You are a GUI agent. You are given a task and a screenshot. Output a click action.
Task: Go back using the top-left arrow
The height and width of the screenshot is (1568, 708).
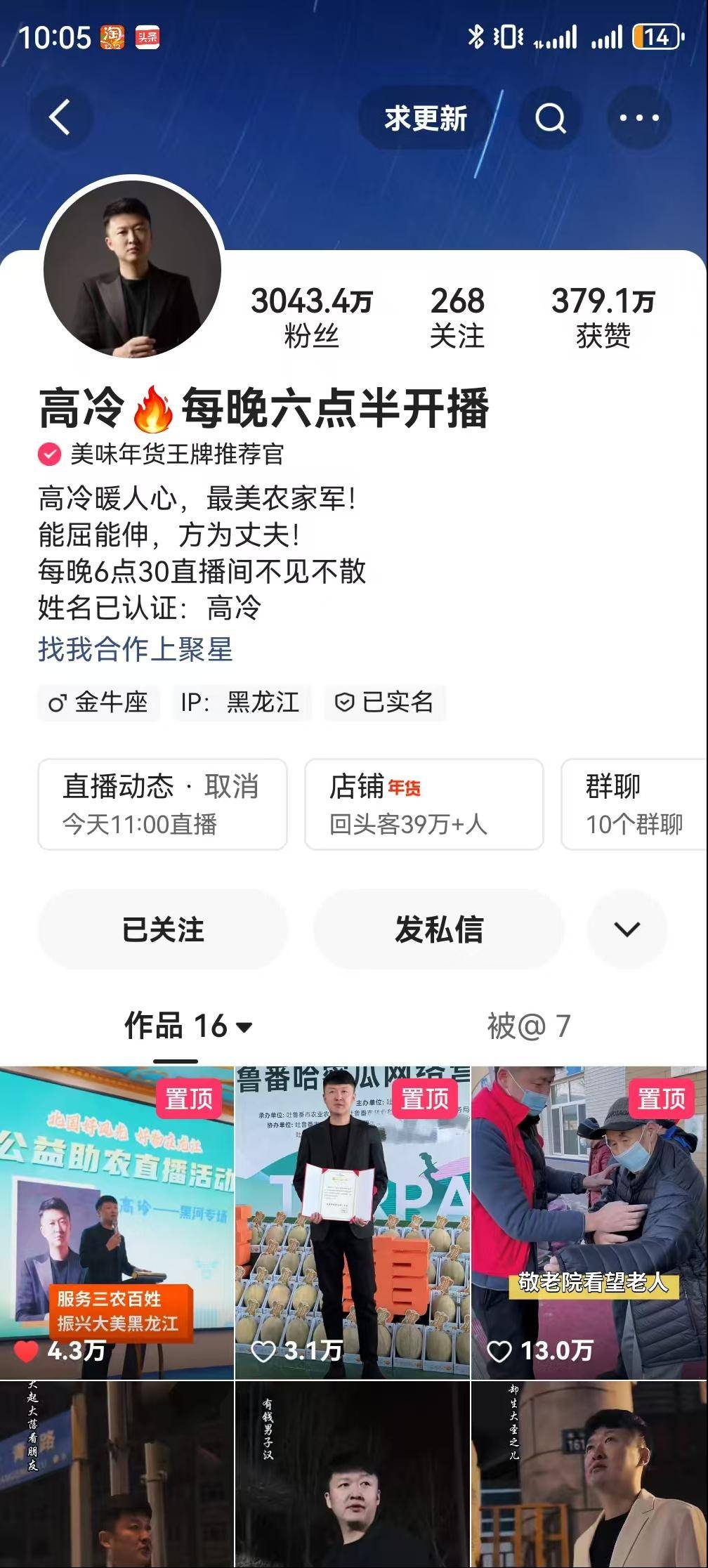pyautogui.click(x=60, y=117)
